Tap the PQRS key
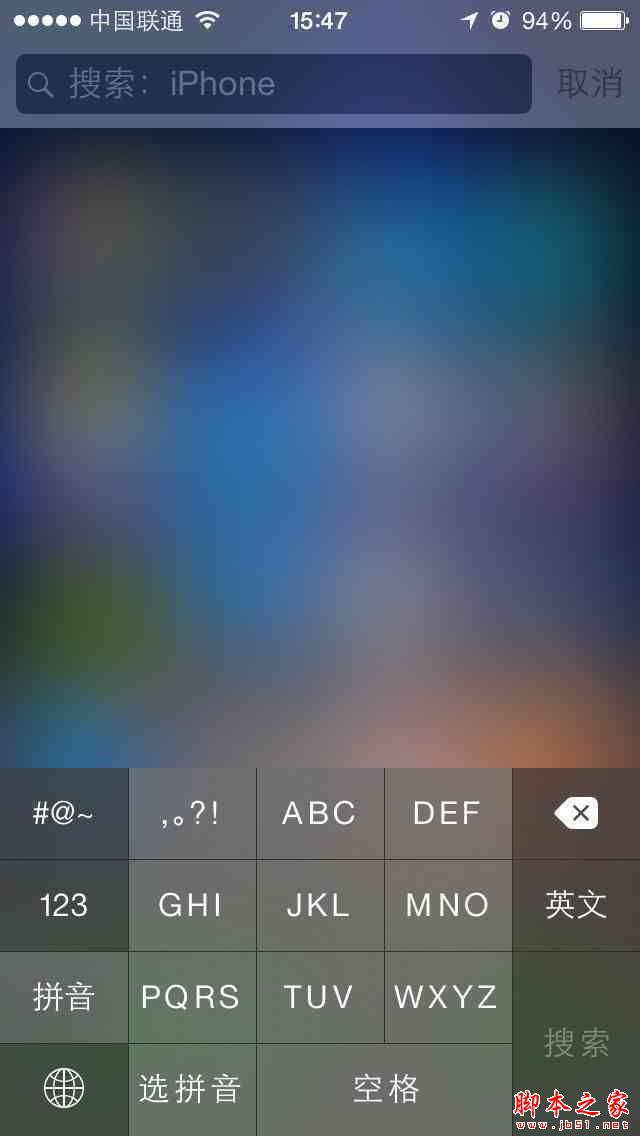 (x=192, y=997)
